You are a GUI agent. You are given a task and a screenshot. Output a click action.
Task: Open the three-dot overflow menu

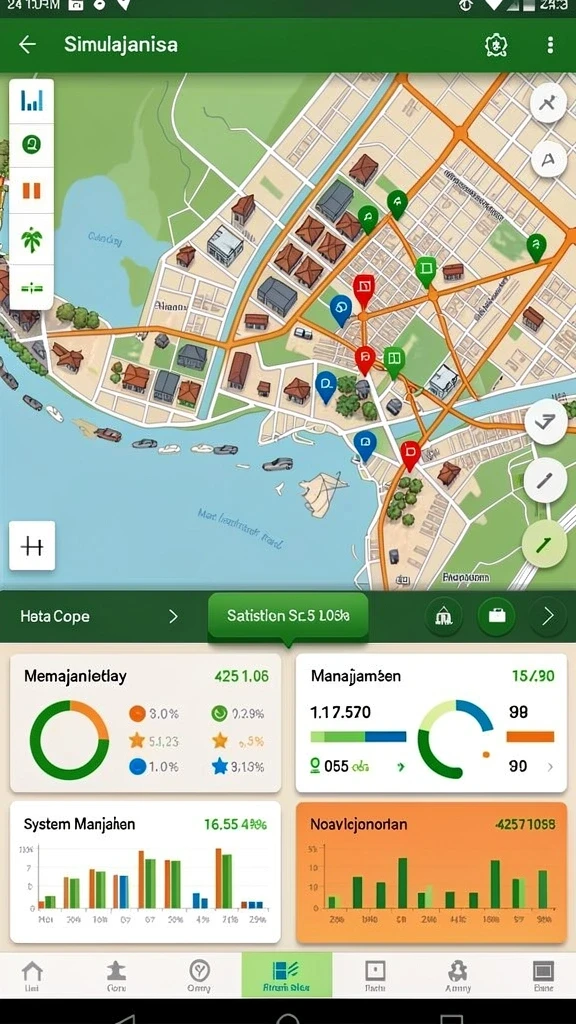[550, 44]
